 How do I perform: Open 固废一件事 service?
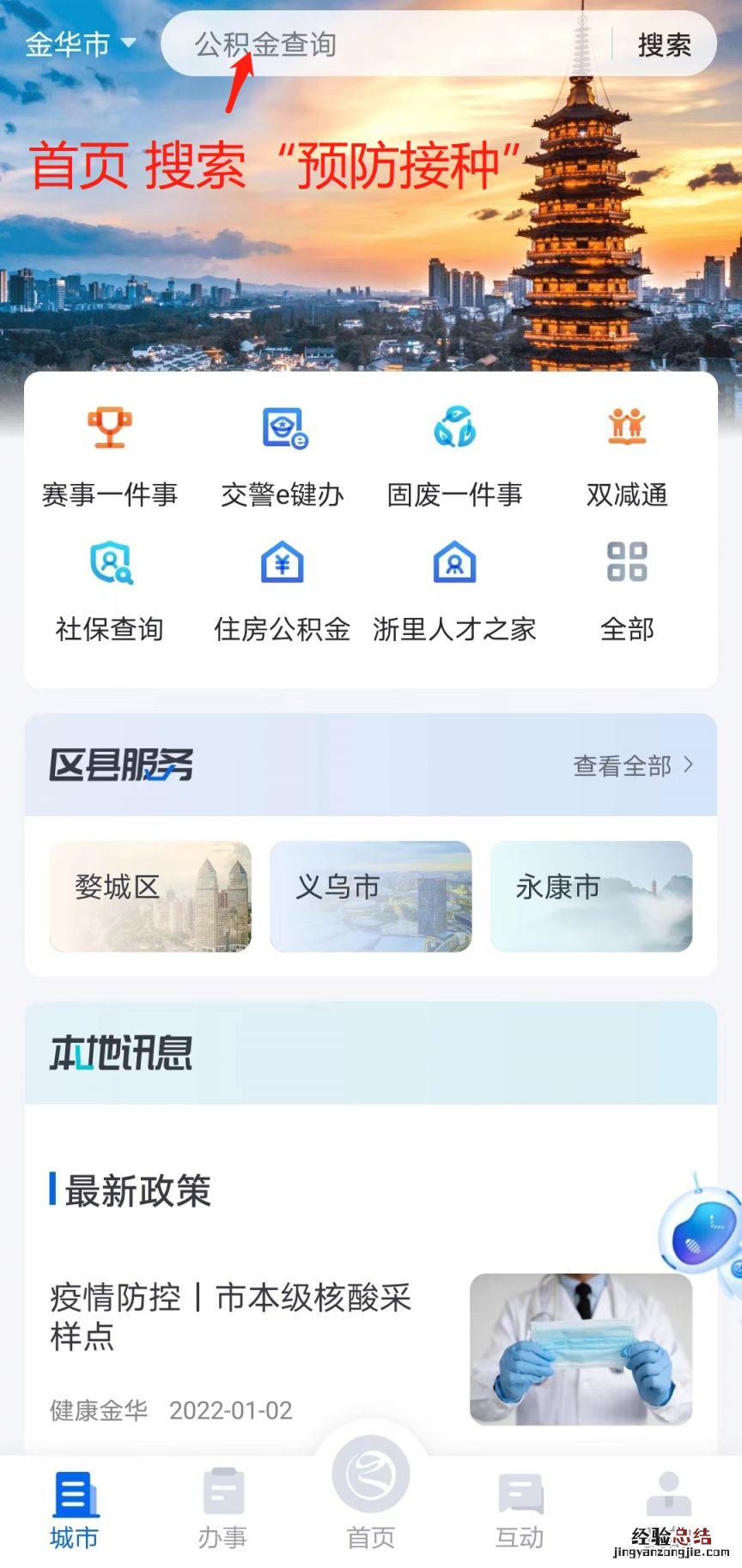[x=454, y=455]
